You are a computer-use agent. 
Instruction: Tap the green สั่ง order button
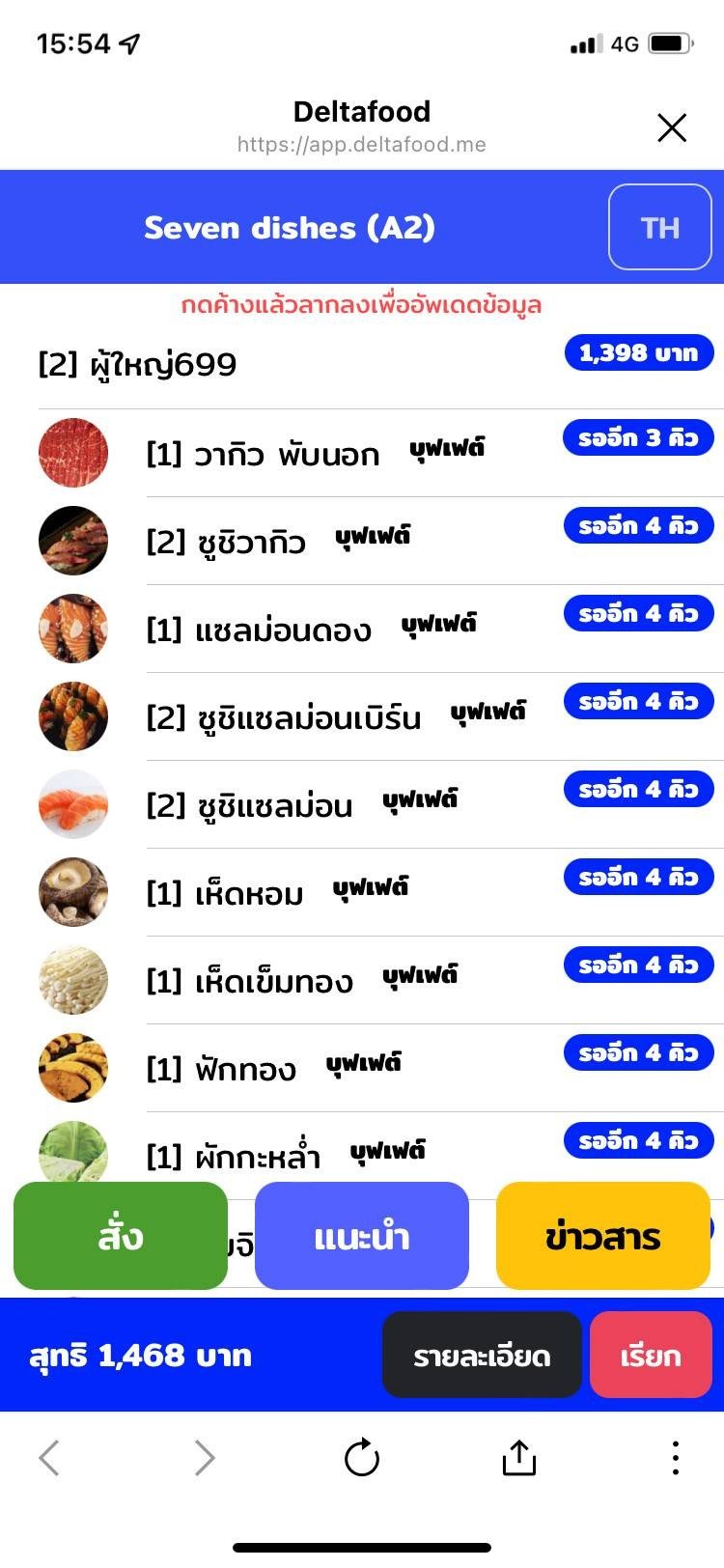[x=120, y=1236]
